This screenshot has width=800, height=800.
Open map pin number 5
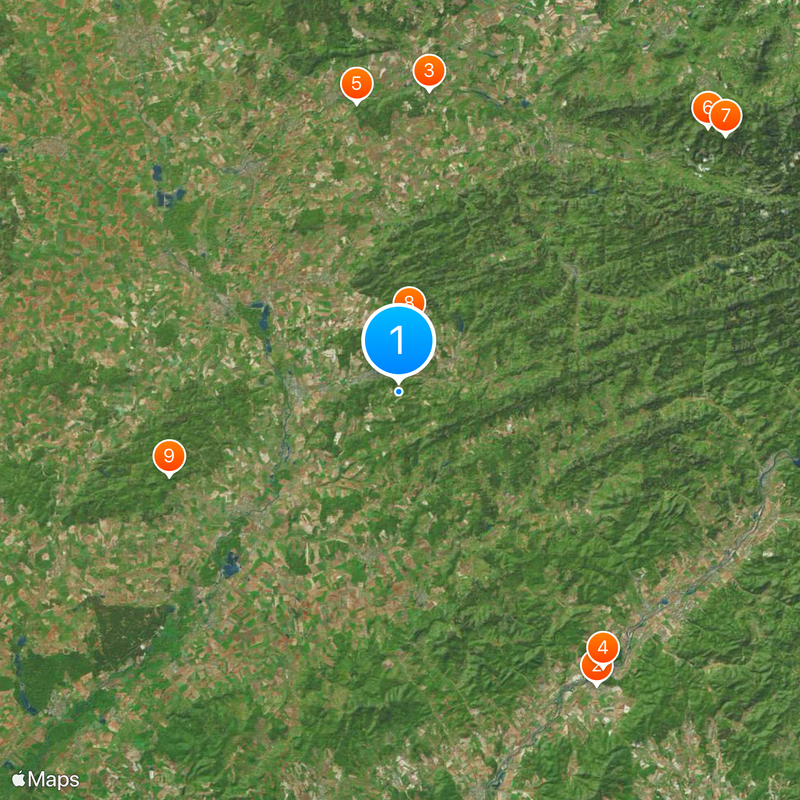coord(356,84)
